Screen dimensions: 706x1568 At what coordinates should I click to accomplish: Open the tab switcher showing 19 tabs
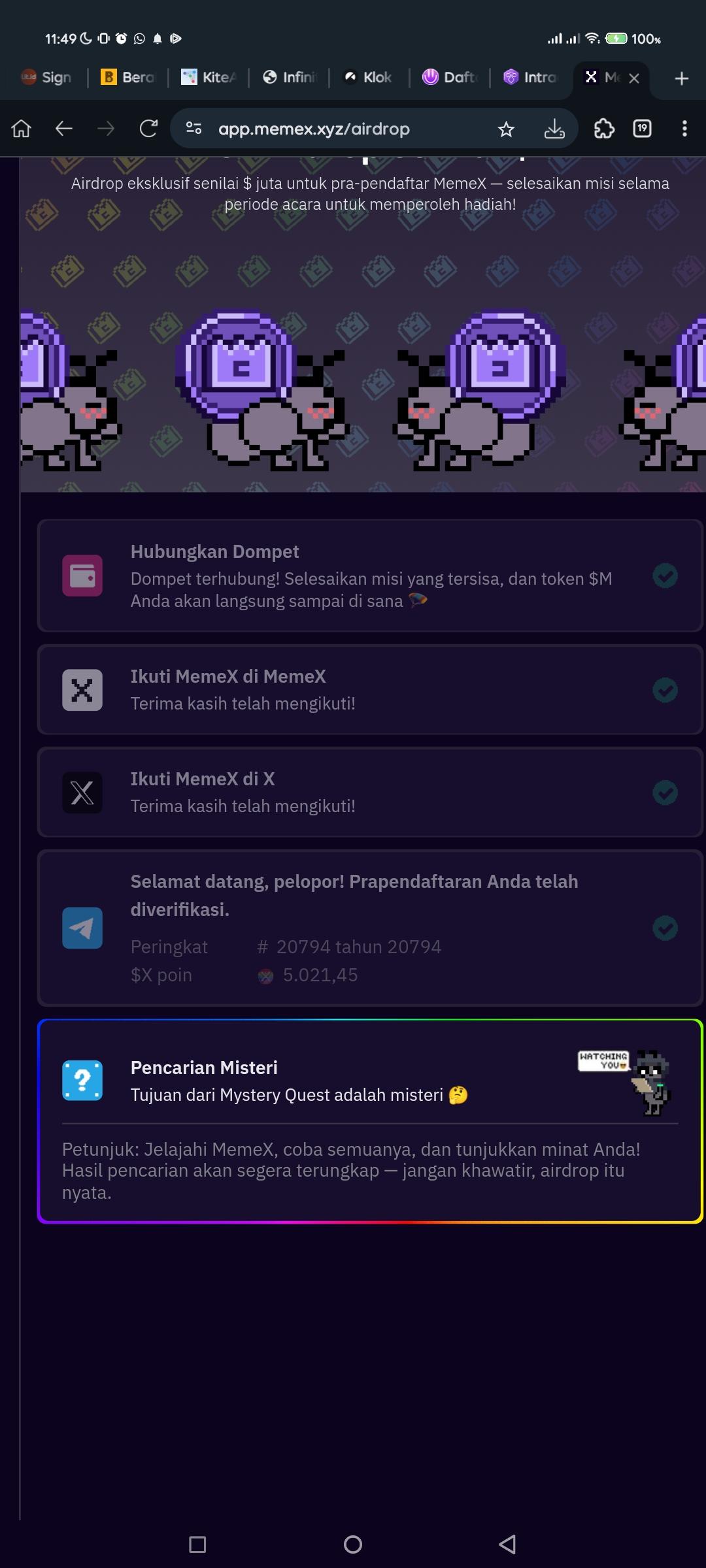point(643,129)
